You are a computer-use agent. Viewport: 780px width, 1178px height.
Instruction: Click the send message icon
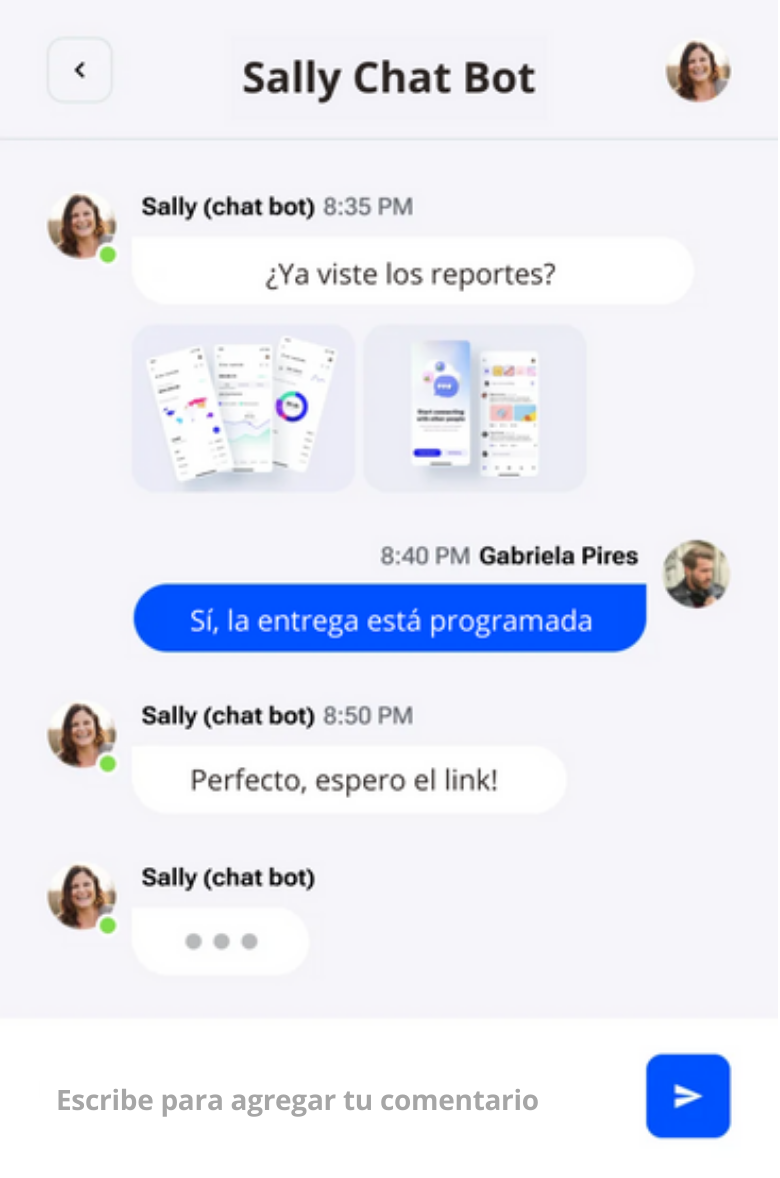click(687, 1096)
